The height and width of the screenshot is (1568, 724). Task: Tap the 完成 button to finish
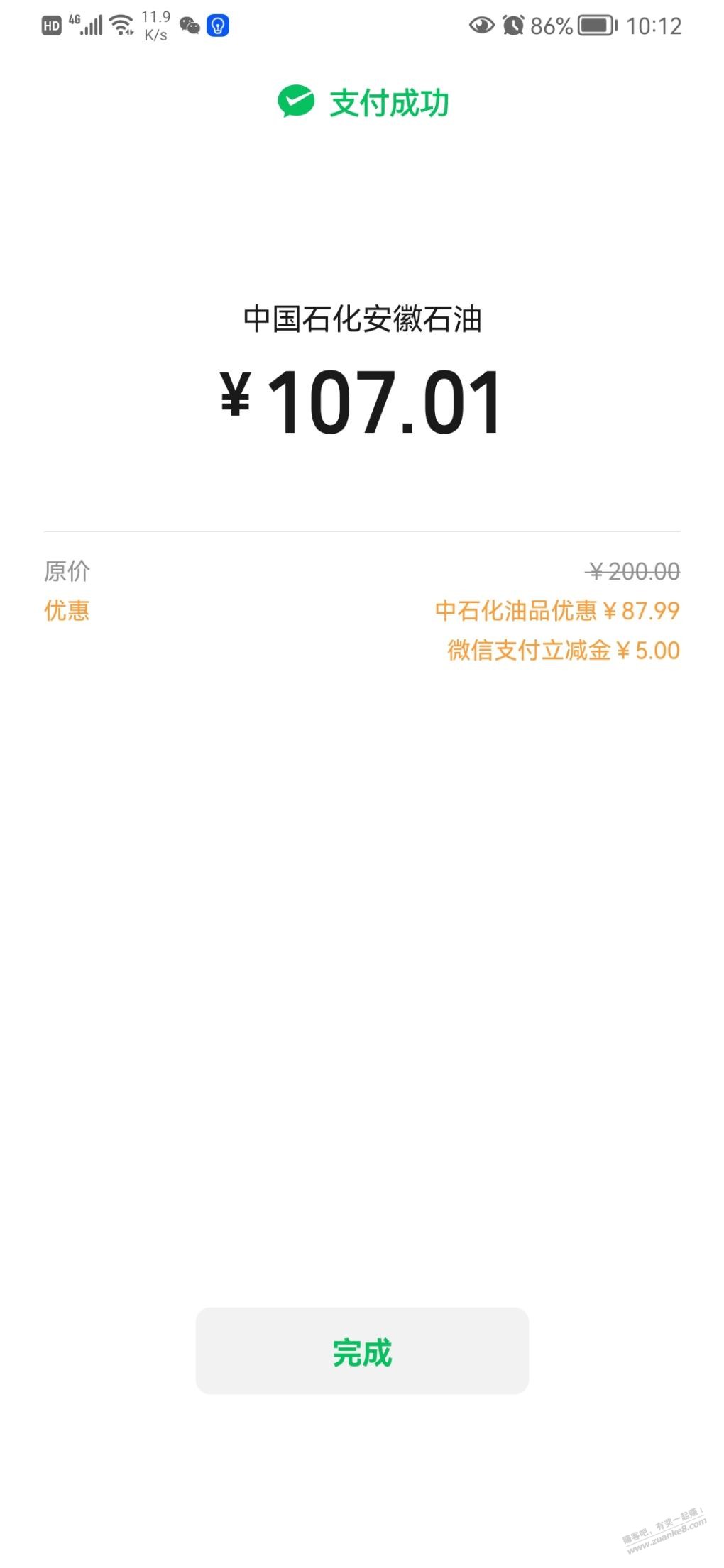coord(362,1352)
